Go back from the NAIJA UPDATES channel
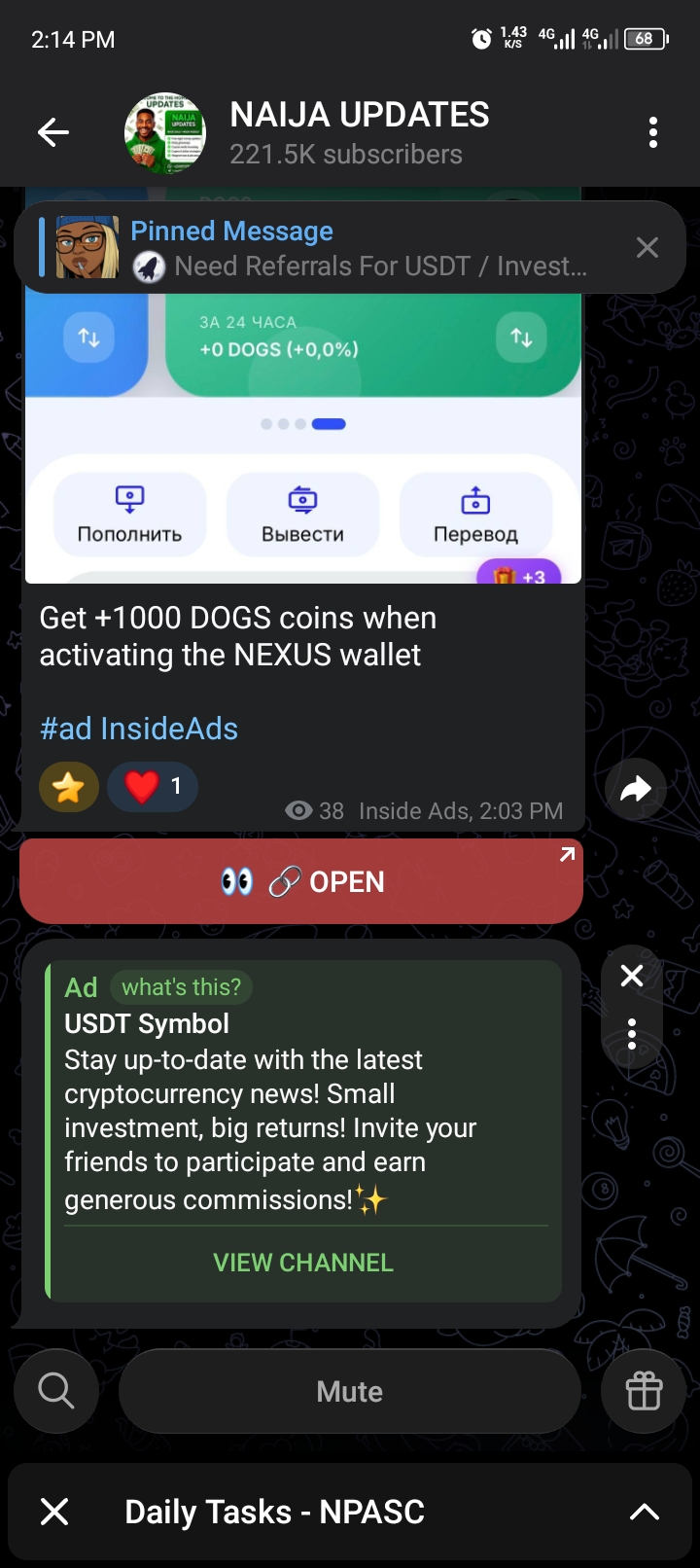This screenshot has height=1568, width=700. pyautogui.click(x=53, y=132)
